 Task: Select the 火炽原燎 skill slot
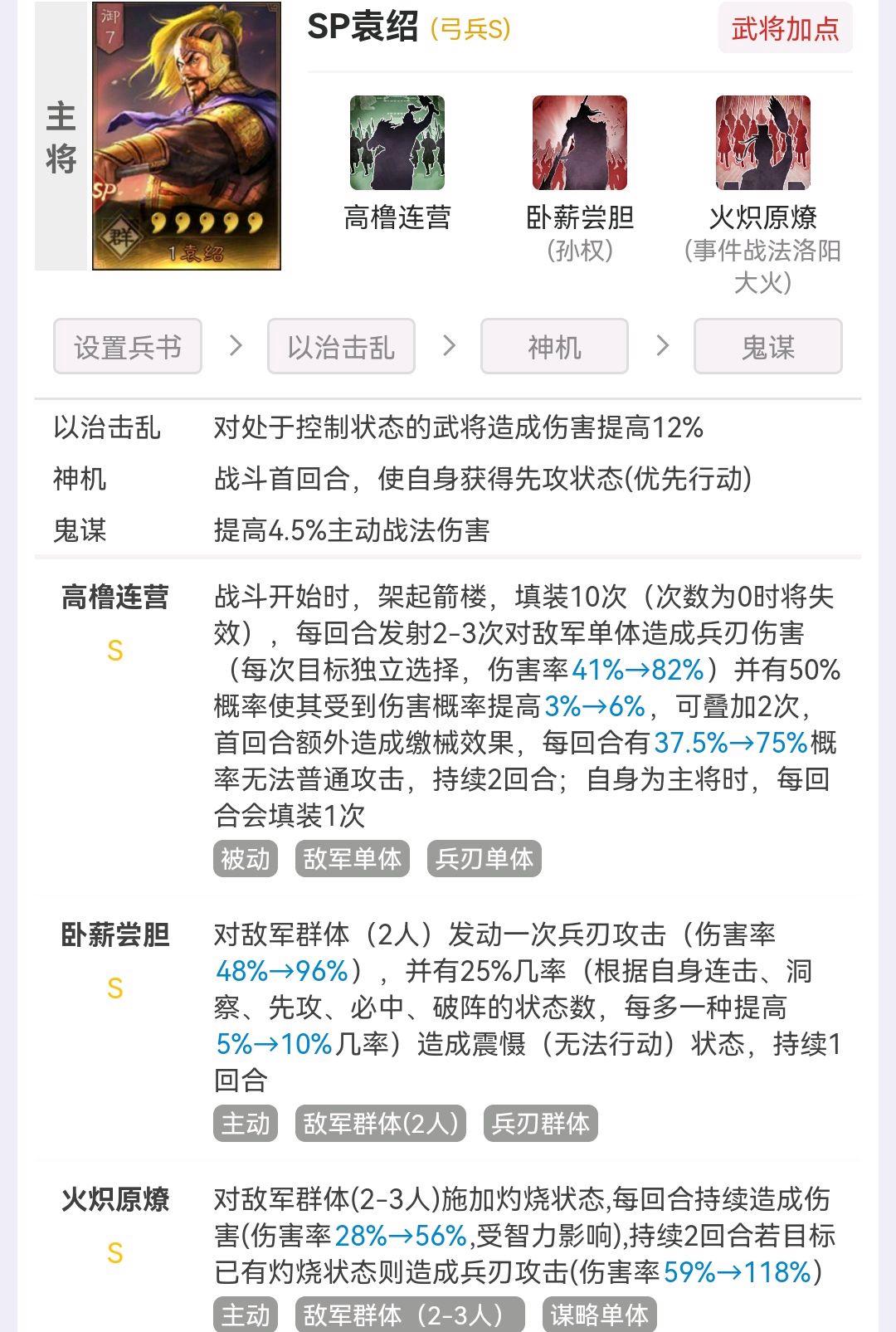click(762, 143)
